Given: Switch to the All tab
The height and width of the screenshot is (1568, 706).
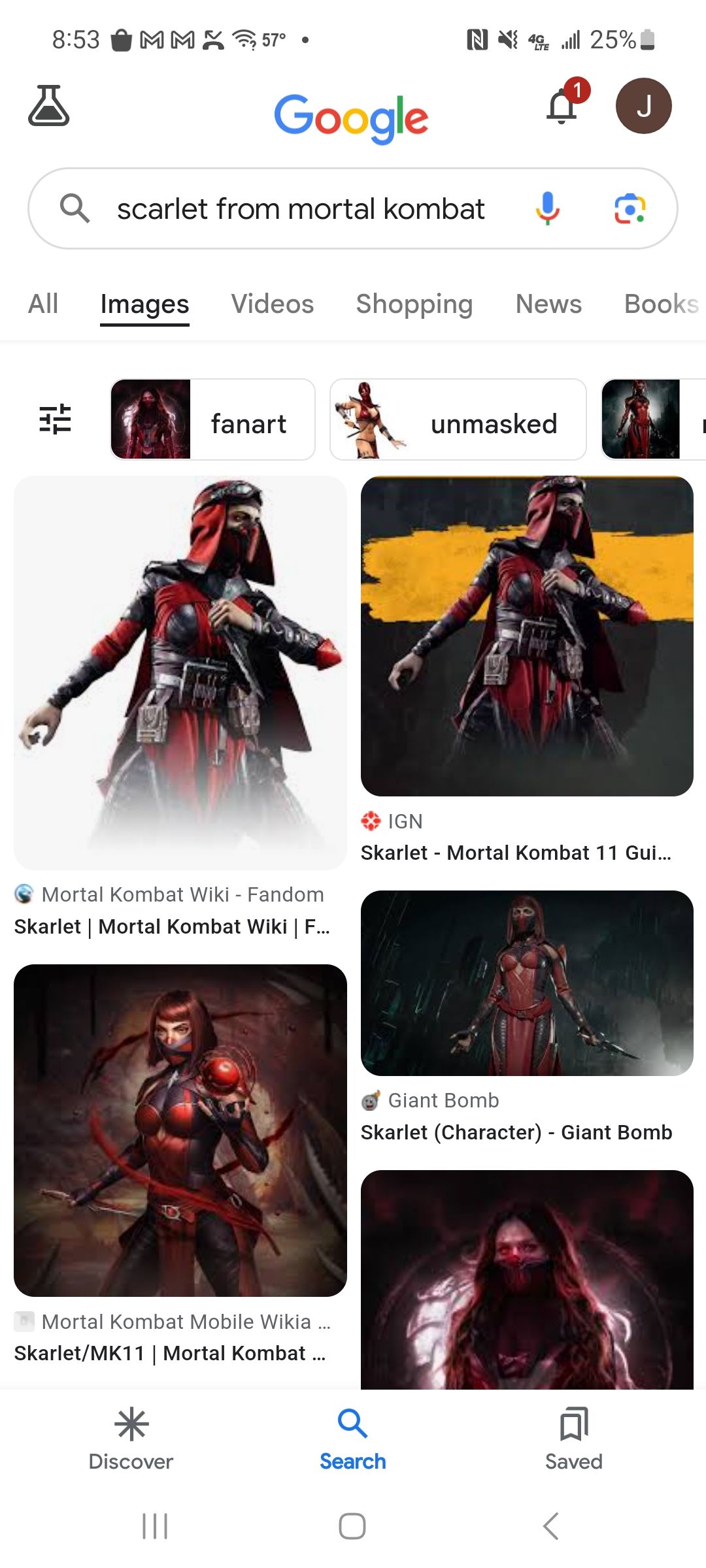Looking at the screenshot, I should click(x=43, y=304).
